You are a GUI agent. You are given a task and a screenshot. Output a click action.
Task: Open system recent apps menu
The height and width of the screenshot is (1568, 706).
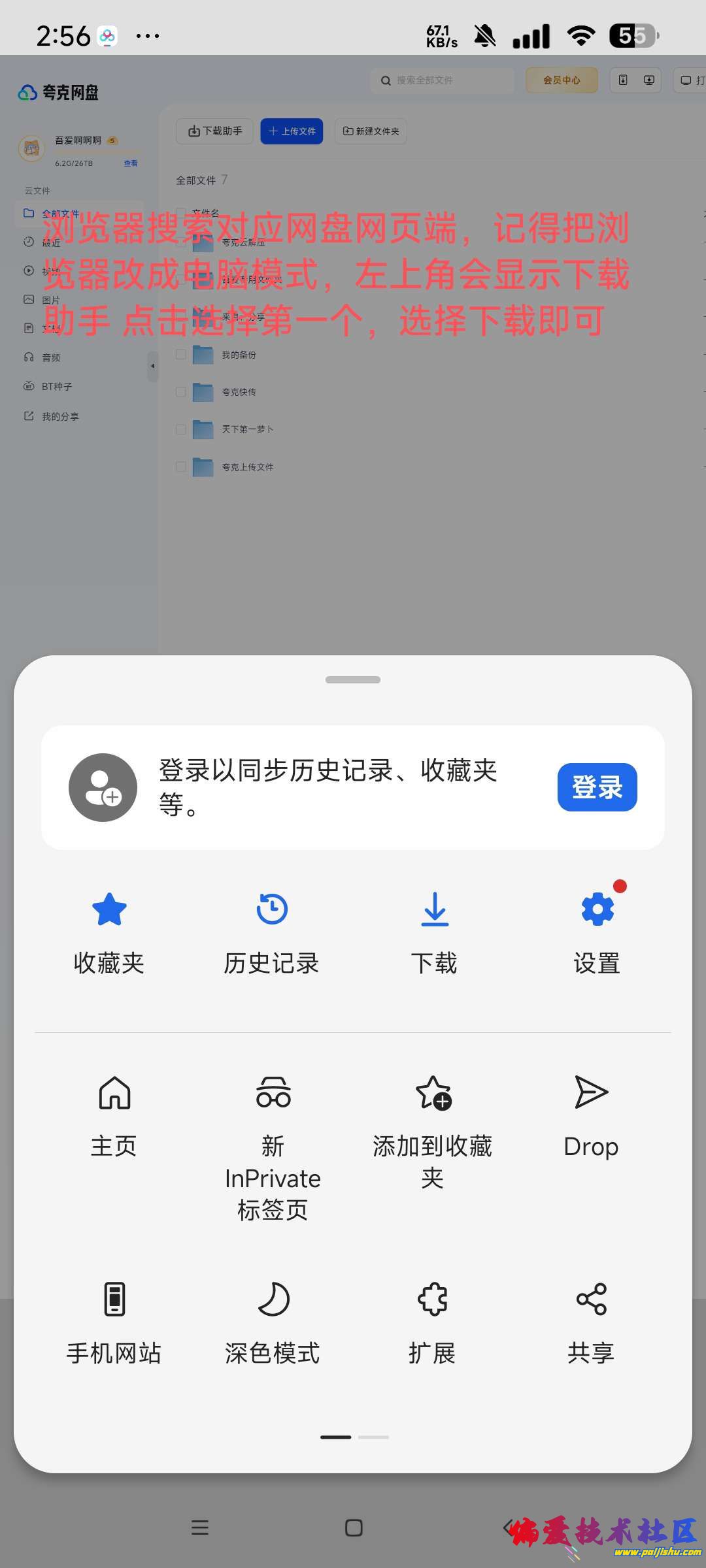(200, 1527)
